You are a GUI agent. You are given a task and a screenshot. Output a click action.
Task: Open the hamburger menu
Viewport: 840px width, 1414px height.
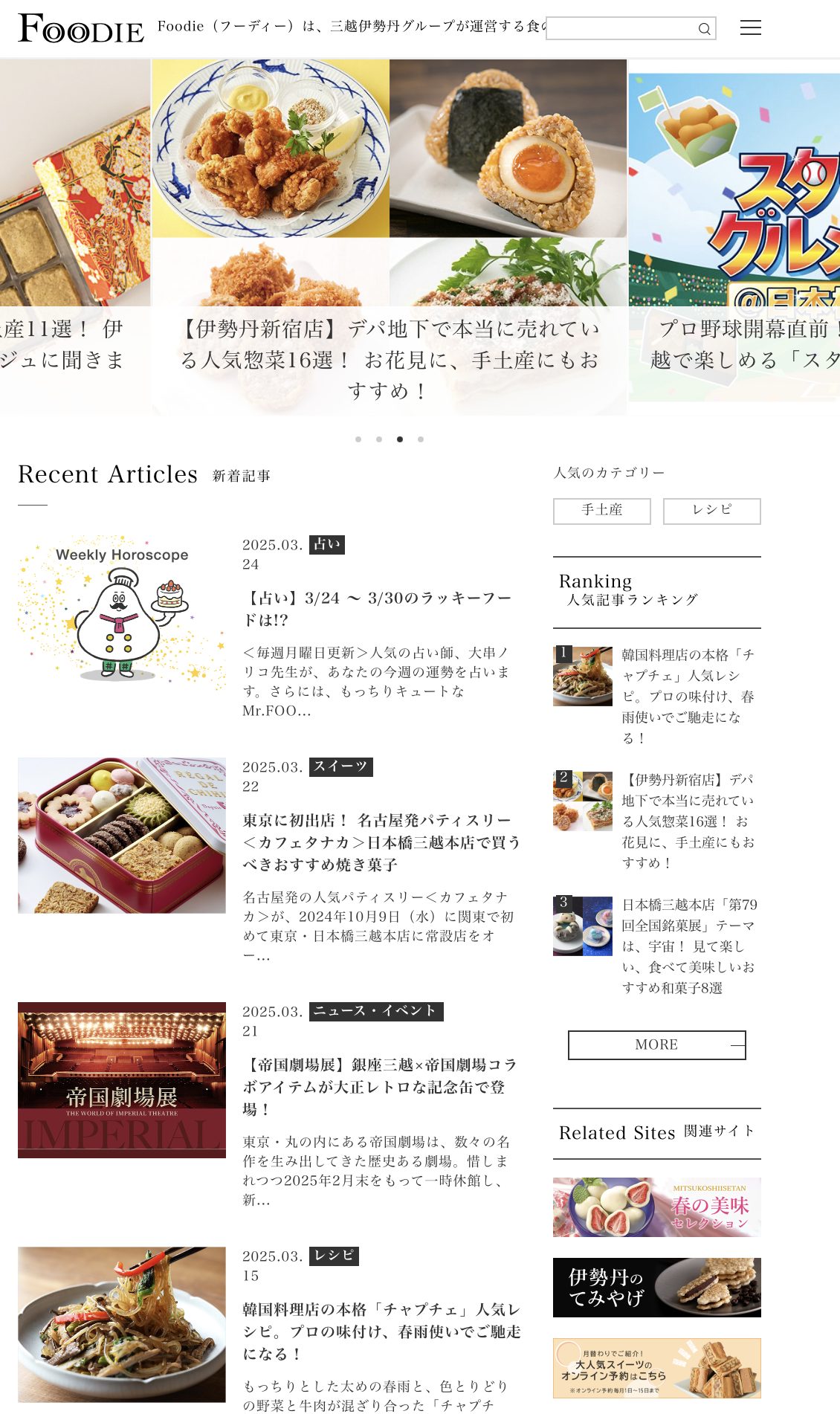[750, 28]
